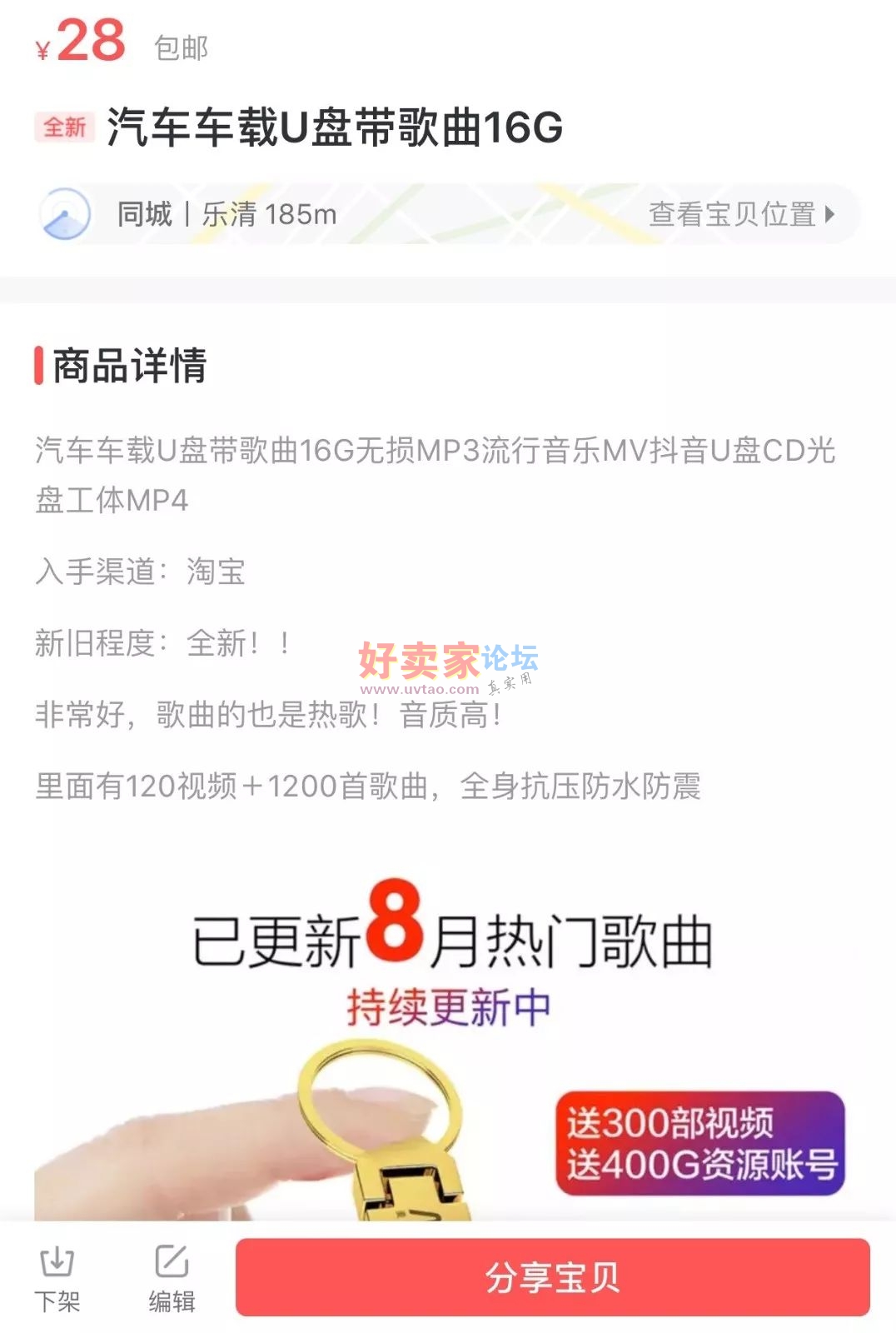Open 查看宝贝位置 map link
The height and width of the screenshot is (1333, 896).
[x=740, y=215]
